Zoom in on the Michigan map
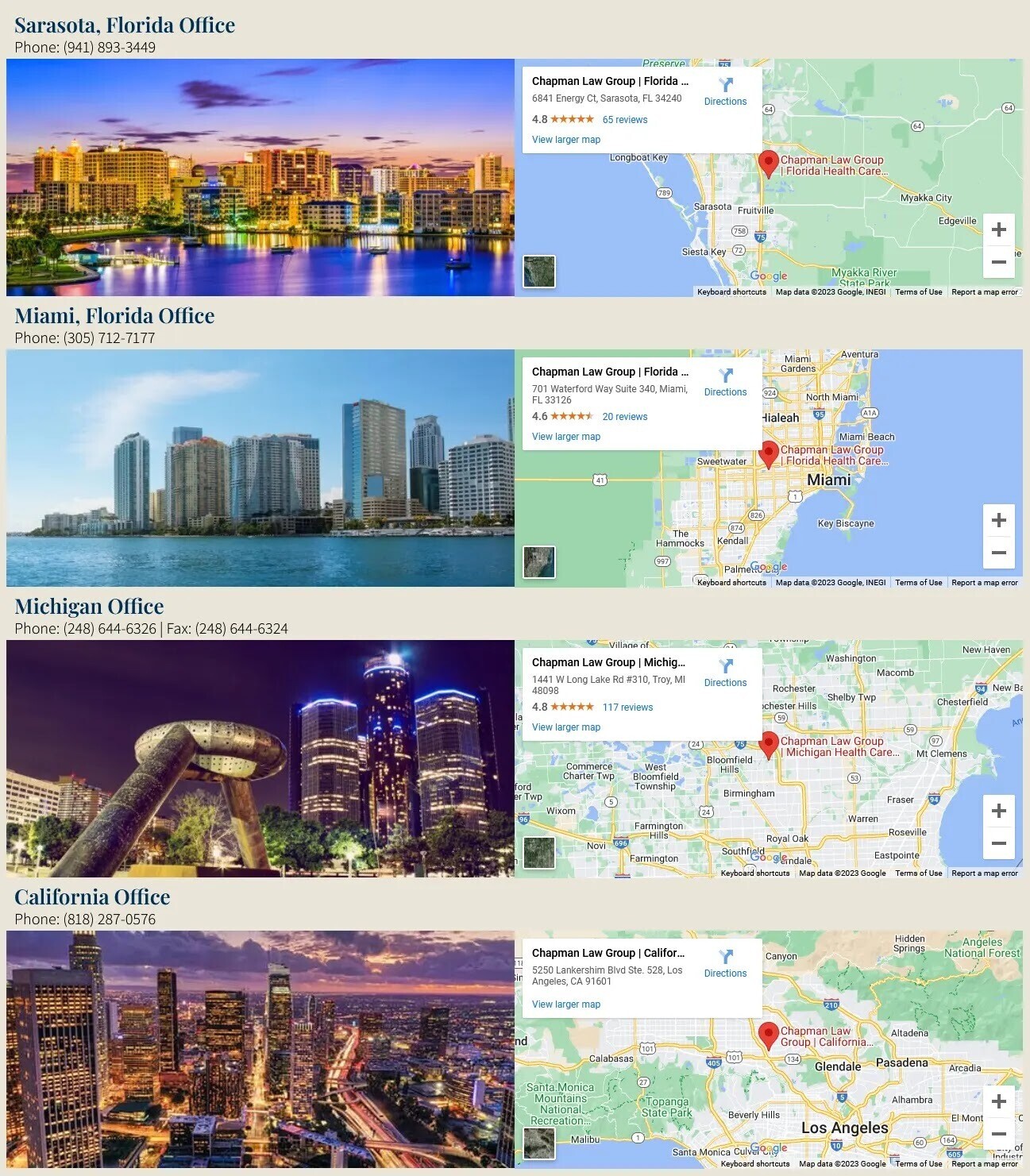 [x=998, y=811]
